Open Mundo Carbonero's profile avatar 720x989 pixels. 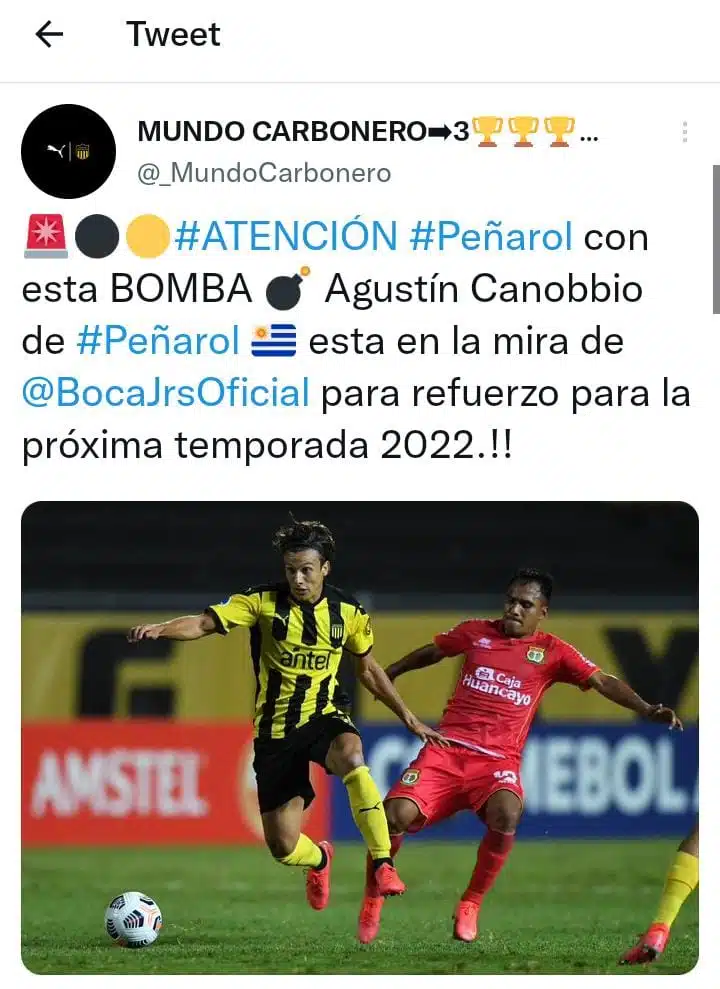[x=68, y=151]
